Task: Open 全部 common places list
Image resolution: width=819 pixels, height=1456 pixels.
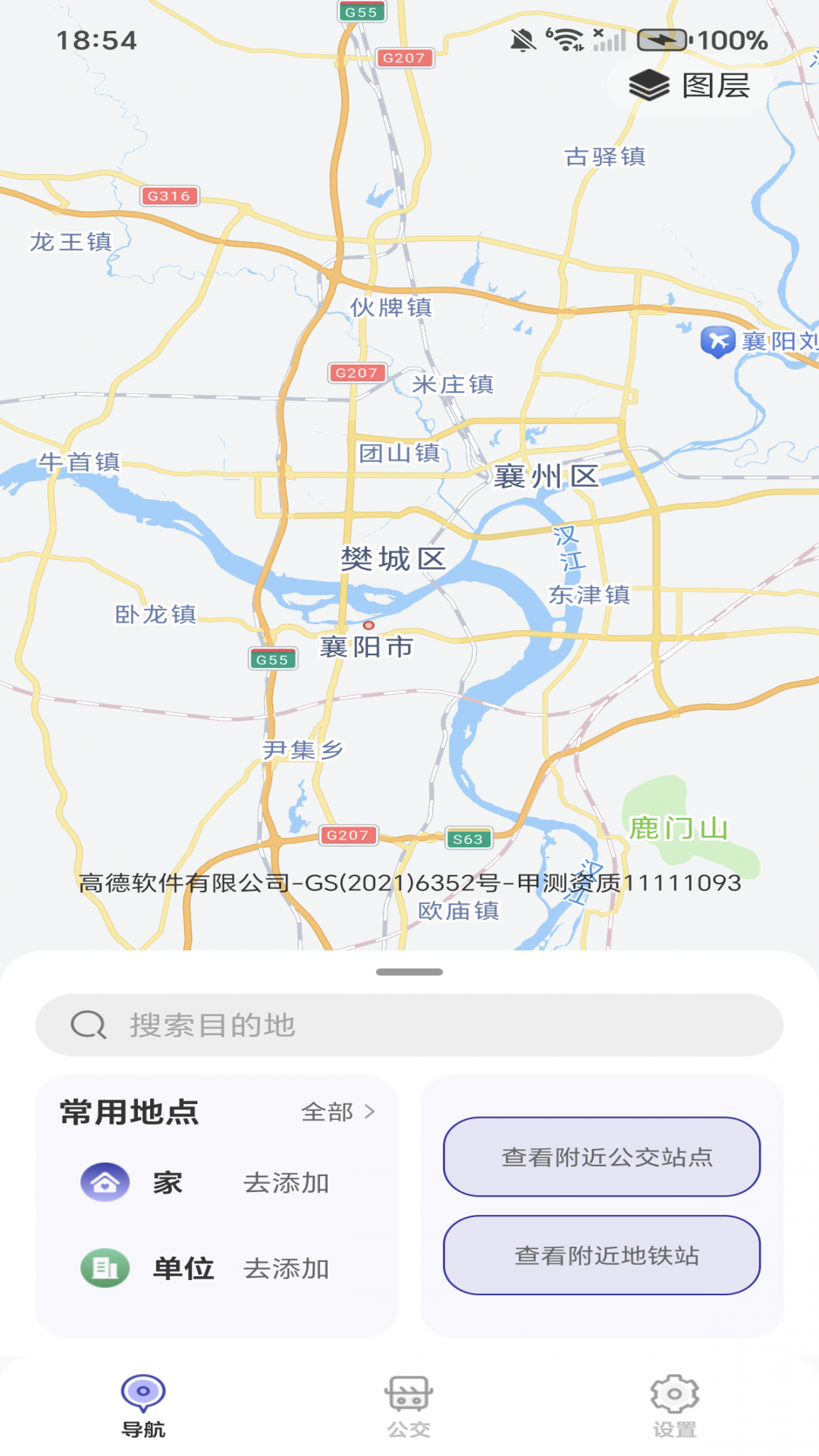Action: 338,1112
